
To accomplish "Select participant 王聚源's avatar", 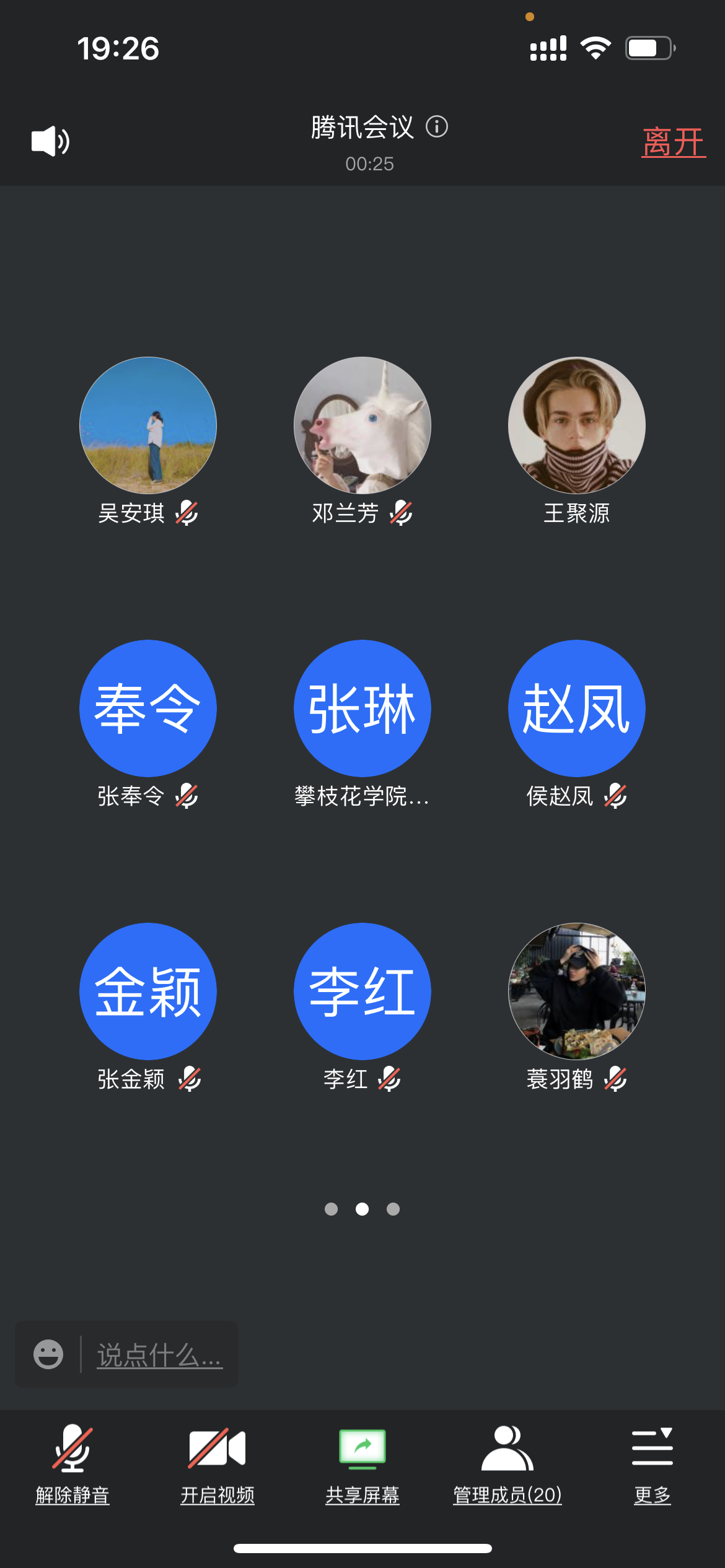I will pos(577,425).
